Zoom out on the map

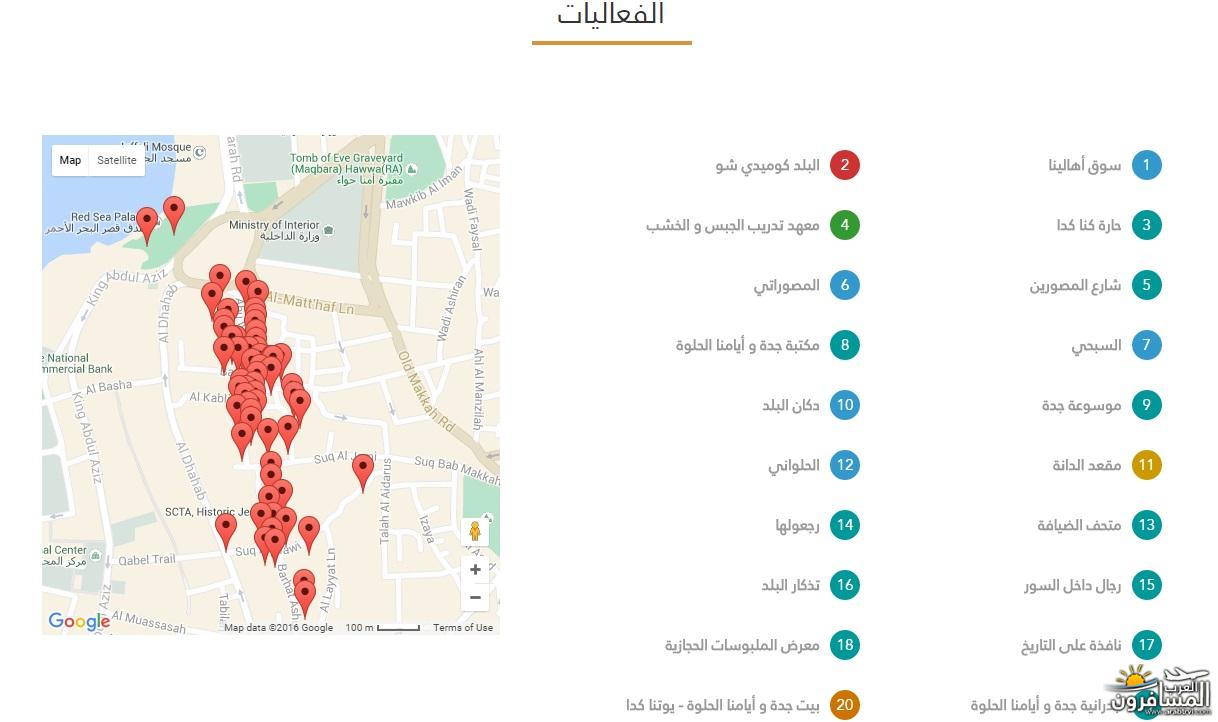click(x=475, y=597)
